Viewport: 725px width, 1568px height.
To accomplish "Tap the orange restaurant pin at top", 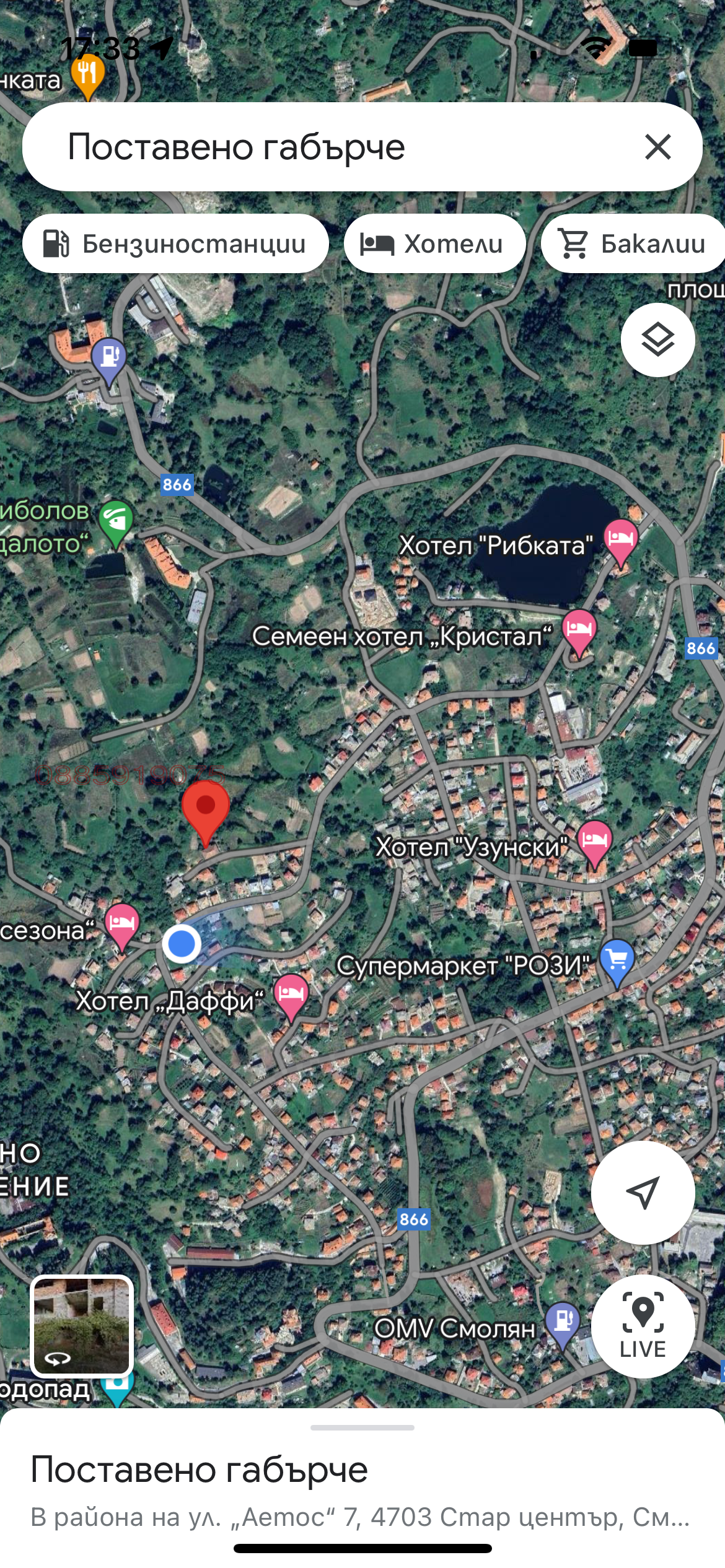I will point(87,74).
